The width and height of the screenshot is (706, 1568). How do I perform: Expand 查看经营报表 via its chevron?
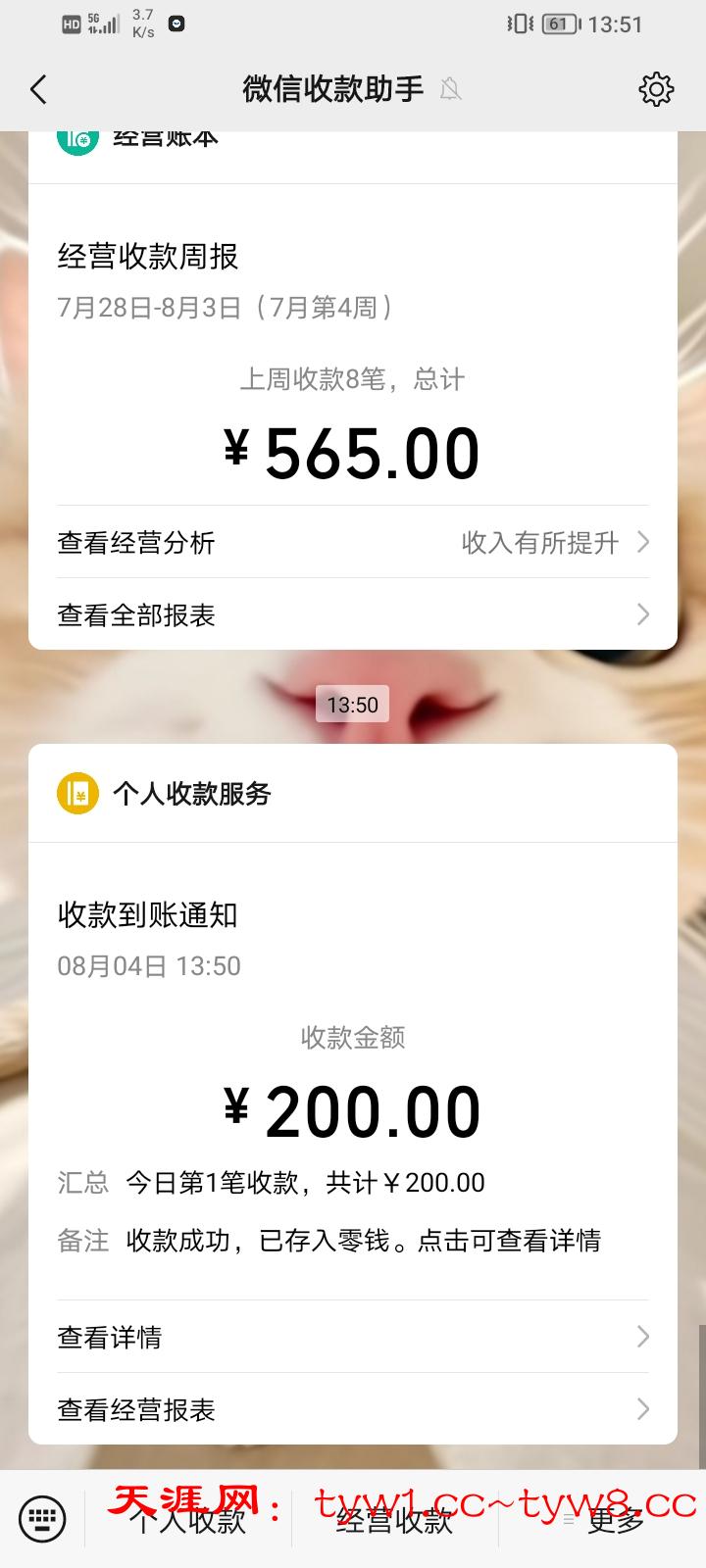pos(642,1409)
